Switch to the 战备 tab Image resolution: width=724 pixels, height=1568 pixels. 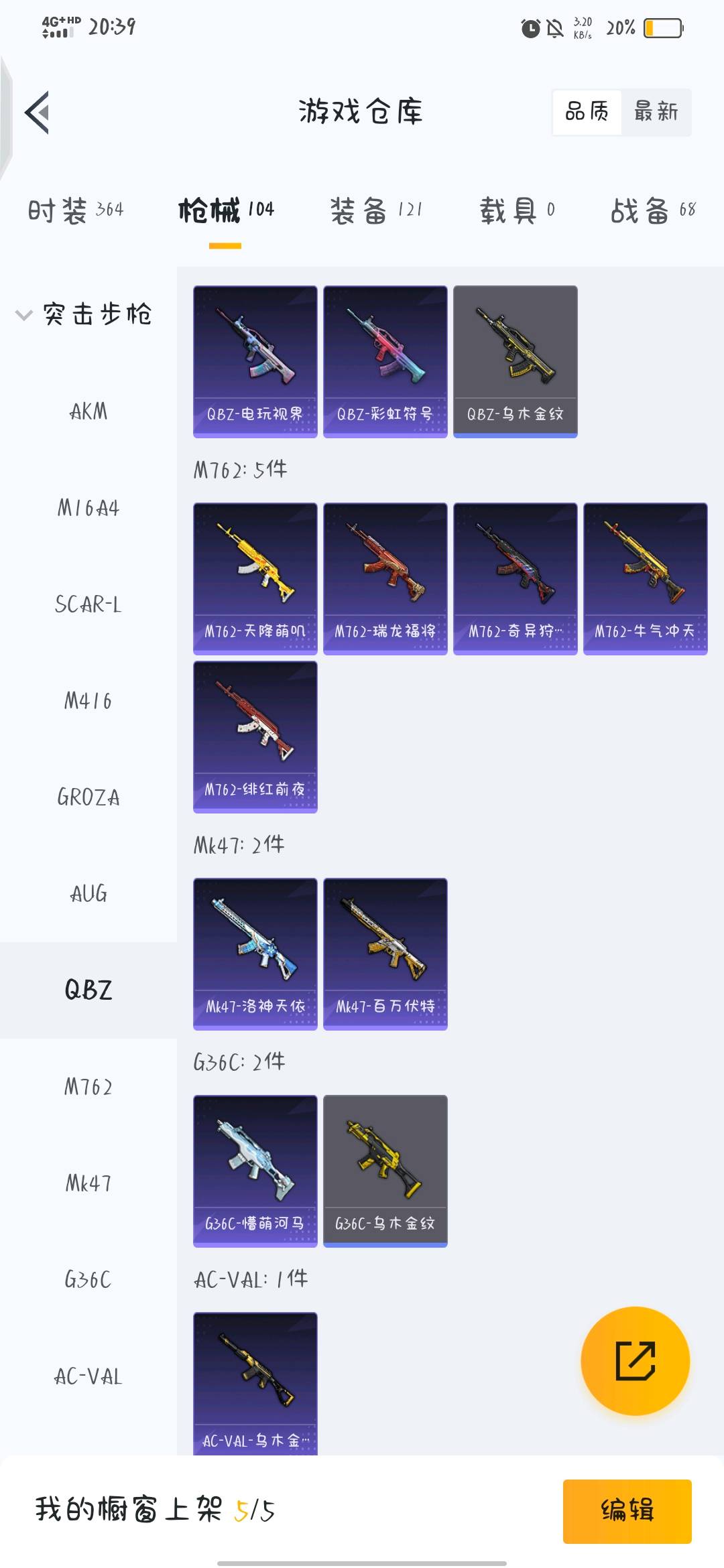652,210
